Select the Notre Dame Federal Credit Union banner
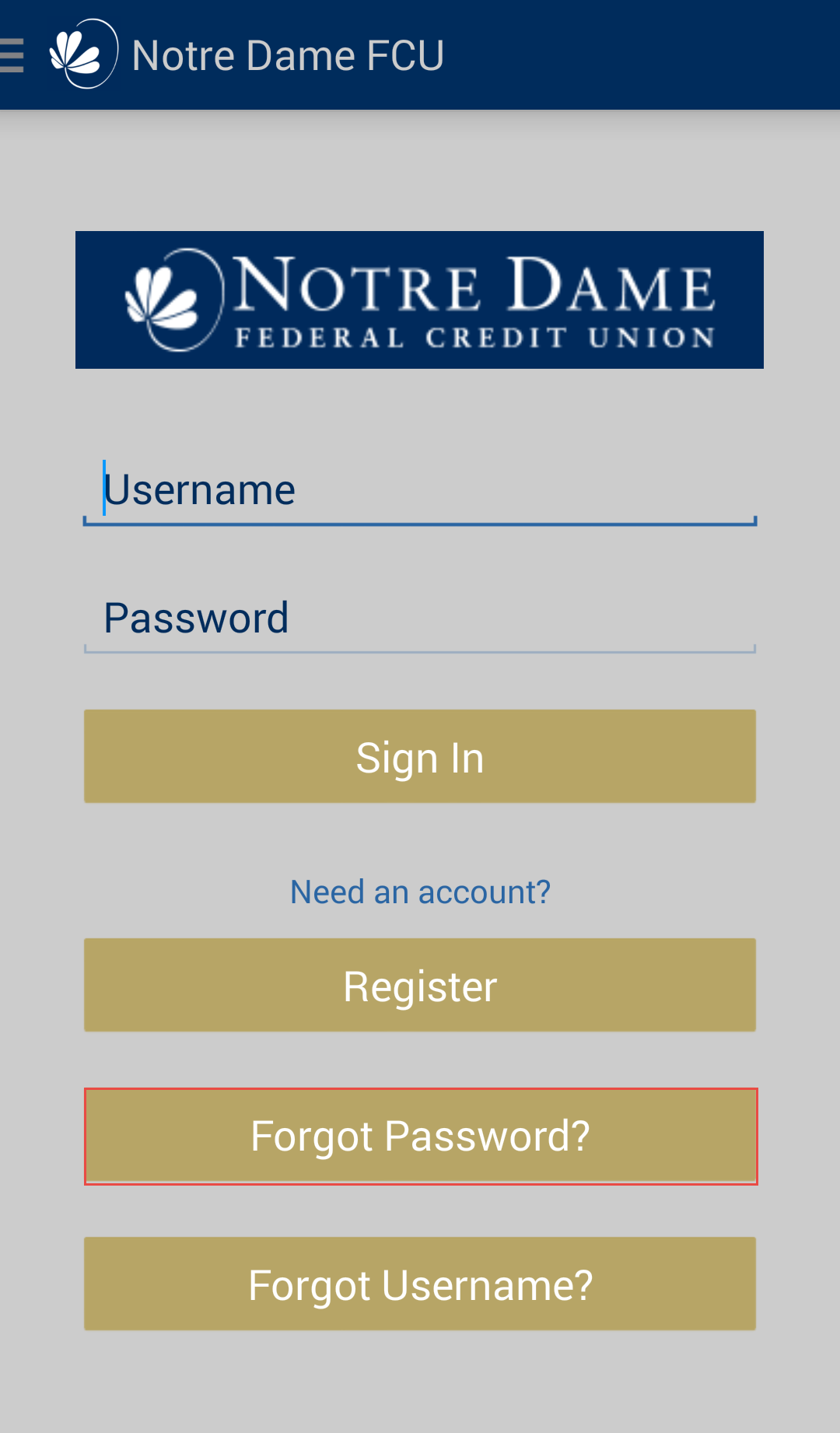The width and height of the screenshot is (840, 1433). (420, 299)
